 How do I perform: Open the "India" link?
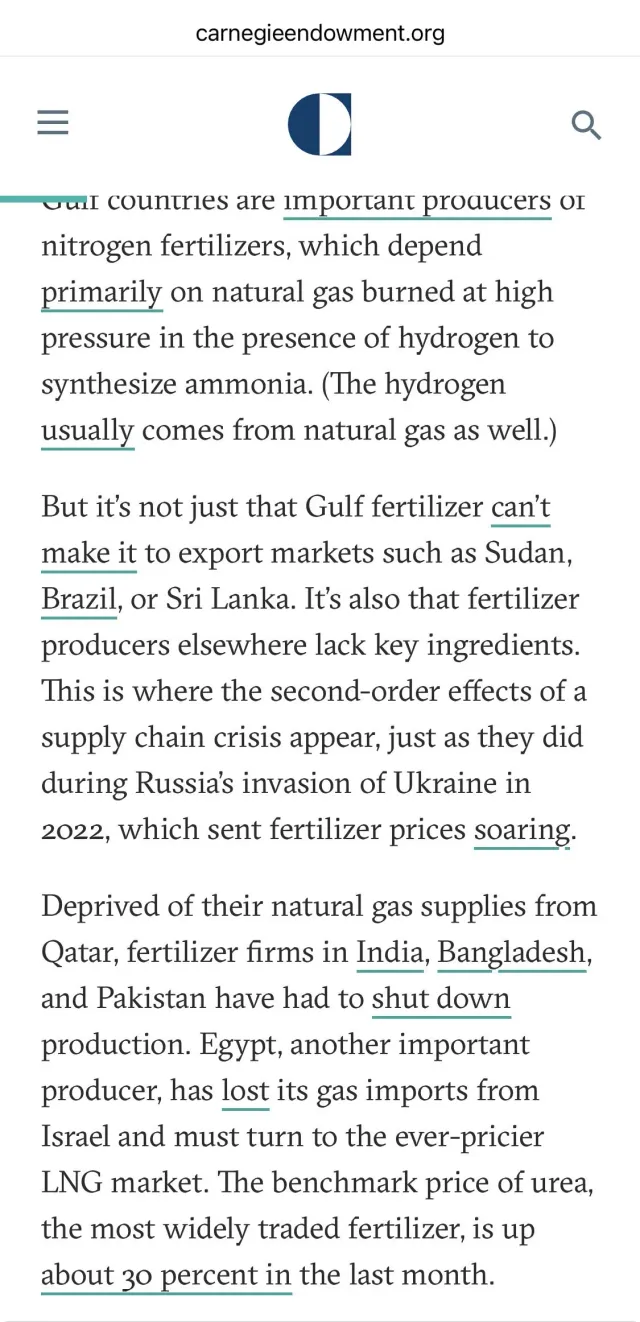pyautogui.click(x=390, y=952)
